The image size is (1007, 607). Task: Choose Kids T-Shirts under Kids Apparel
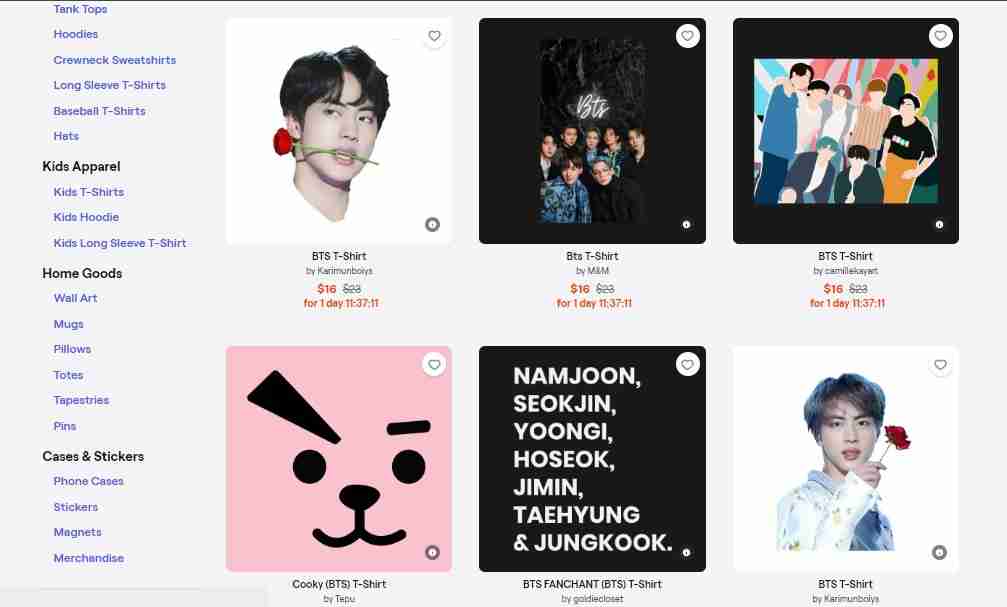pos(89,192)
